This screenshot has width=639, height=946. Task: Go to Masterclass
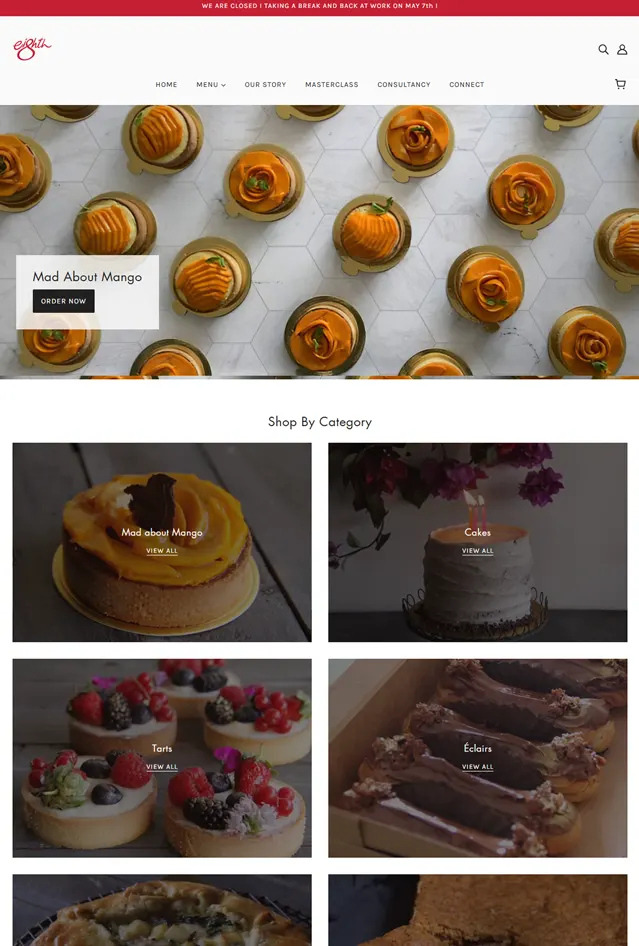[x=331, y=85]
